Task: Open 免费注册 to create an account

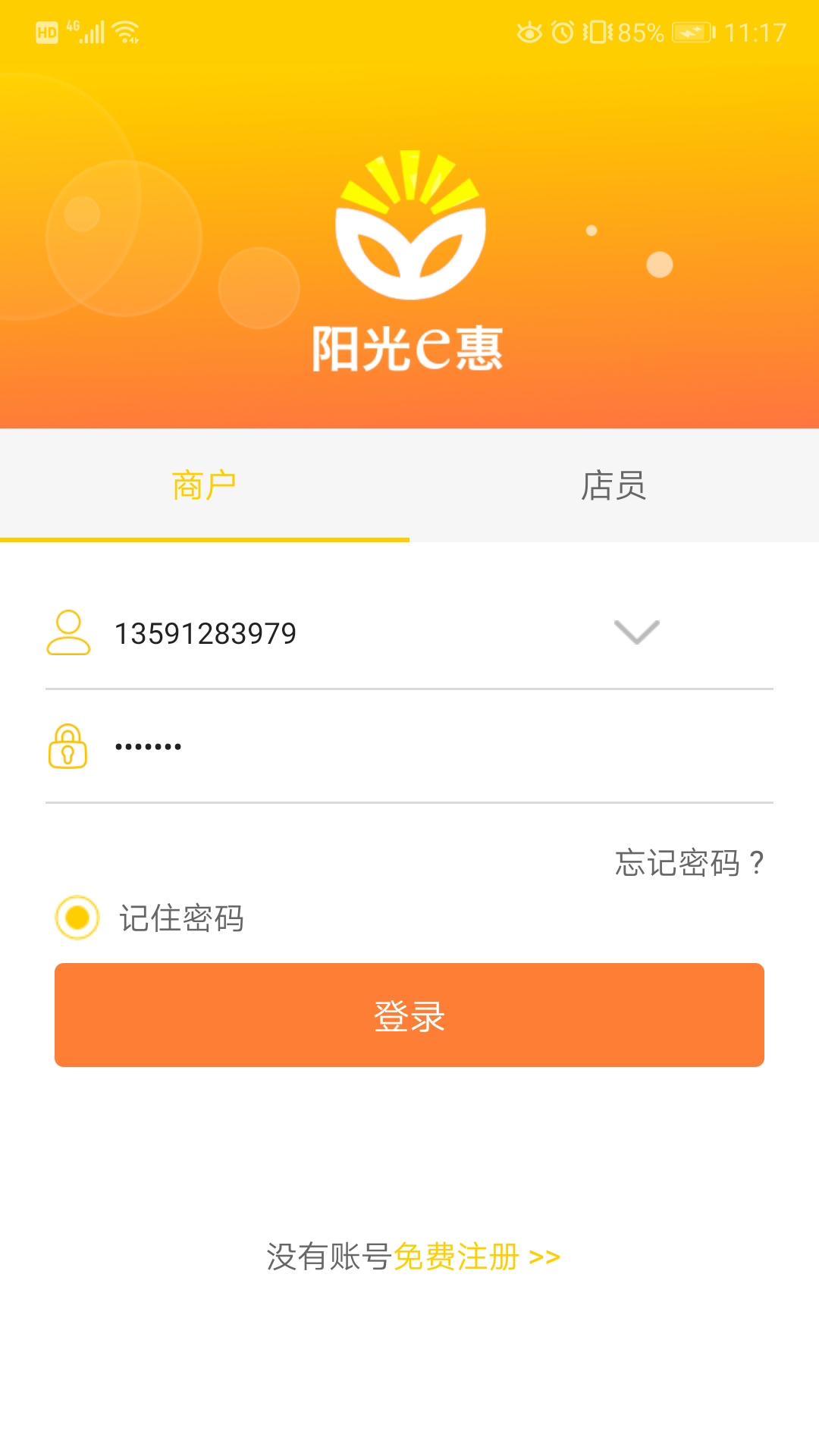Action: click(x=476, y=1257)
